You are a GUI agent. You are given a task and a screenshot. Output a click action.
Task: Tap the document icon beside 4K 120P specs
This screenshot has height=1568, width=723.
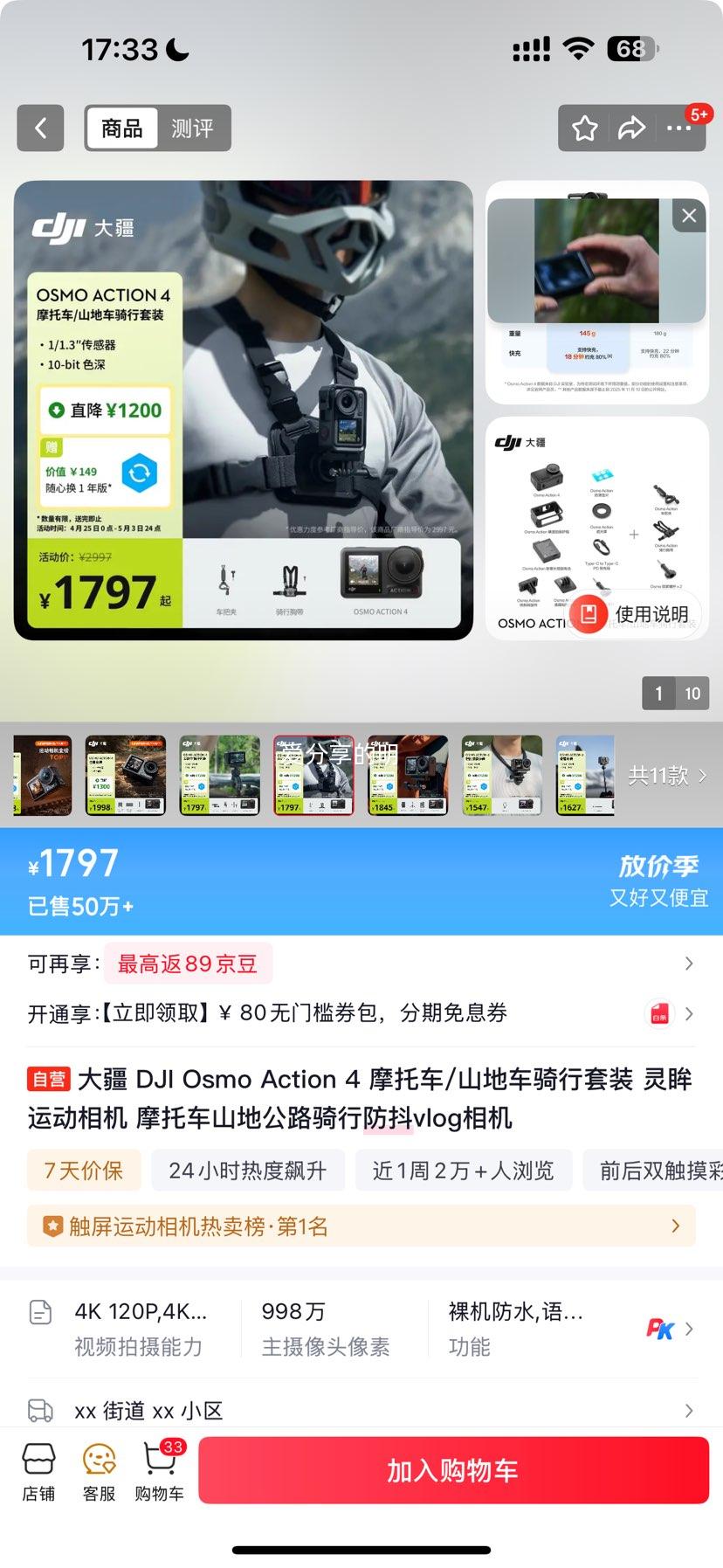pyautogui.click(x=38, y=1311)
